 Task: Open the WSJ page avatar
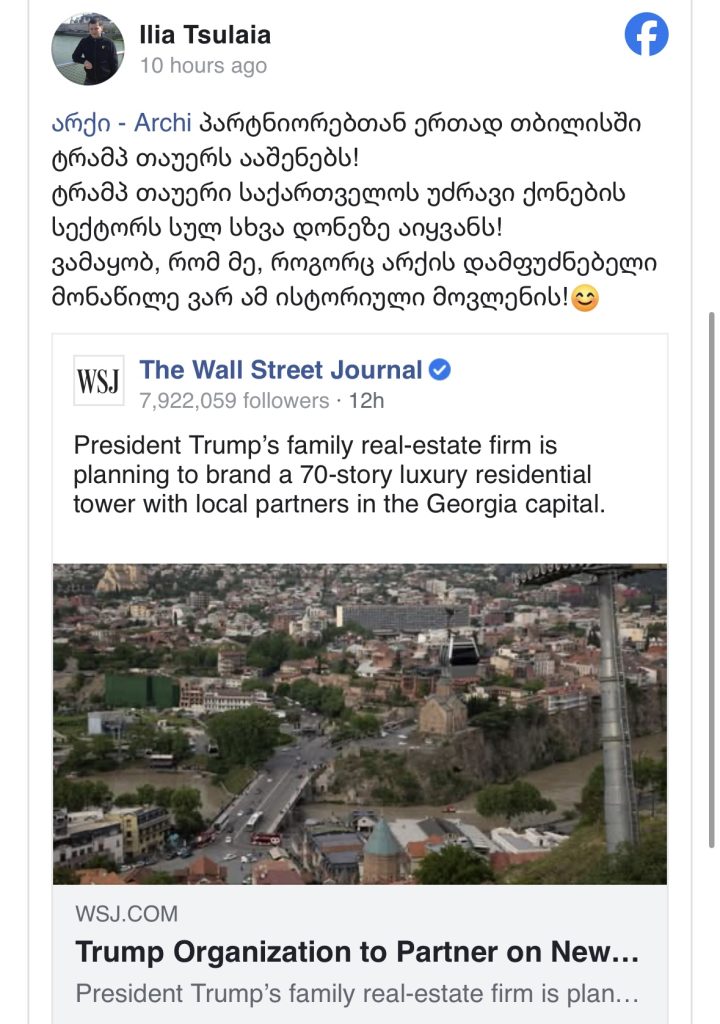(99, 381)
